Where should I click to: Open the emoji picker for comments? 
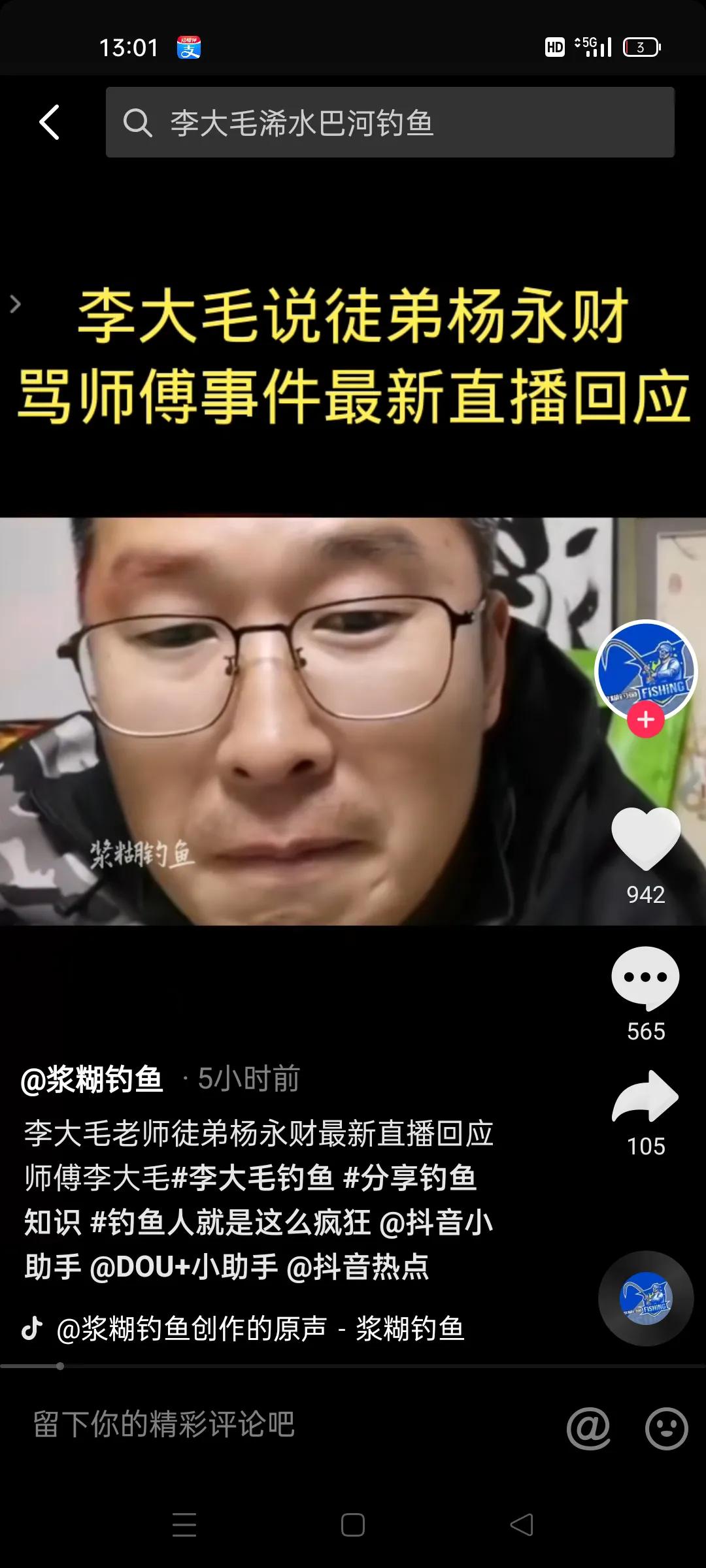point(666,1428)
